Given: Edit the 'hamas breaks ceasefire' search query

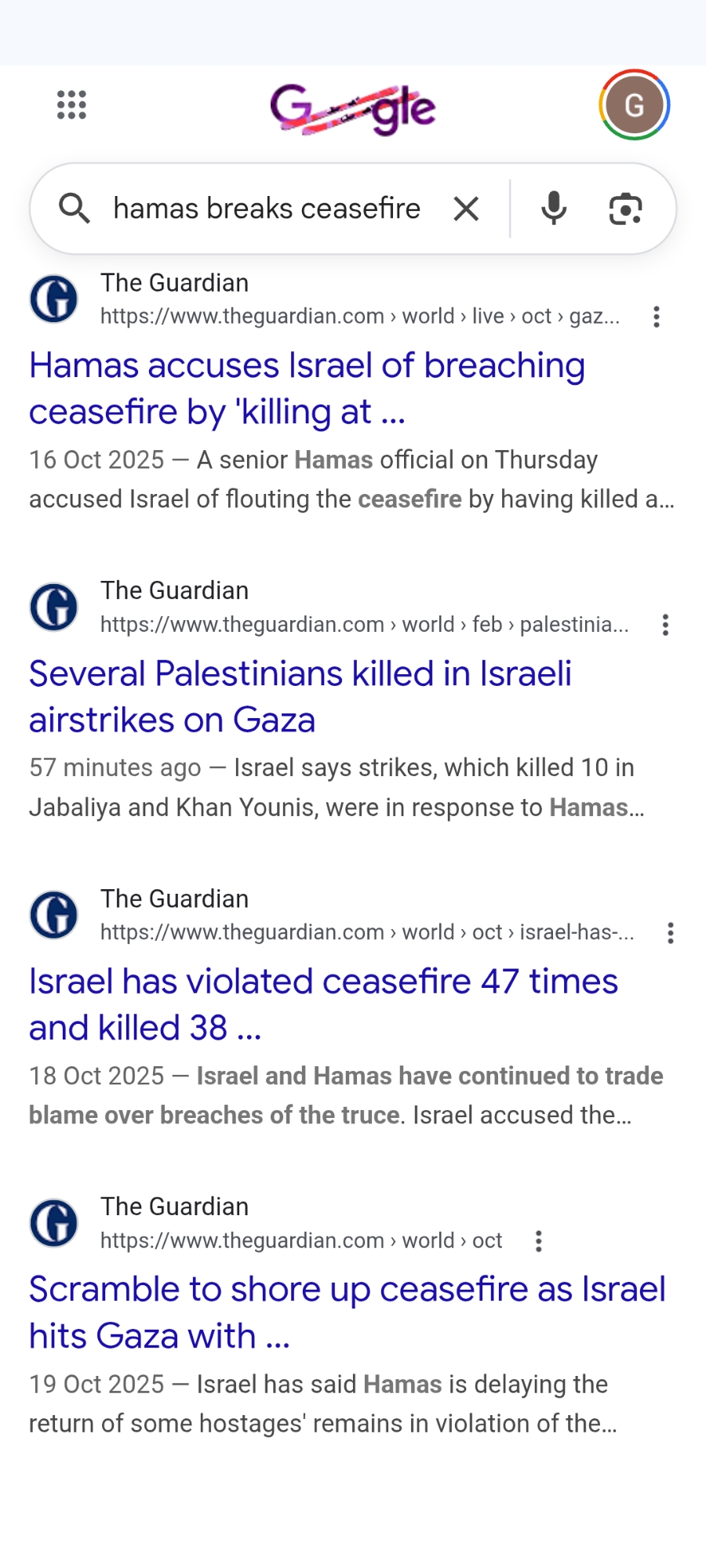Looking at the screenshot, I should point(267,209).
